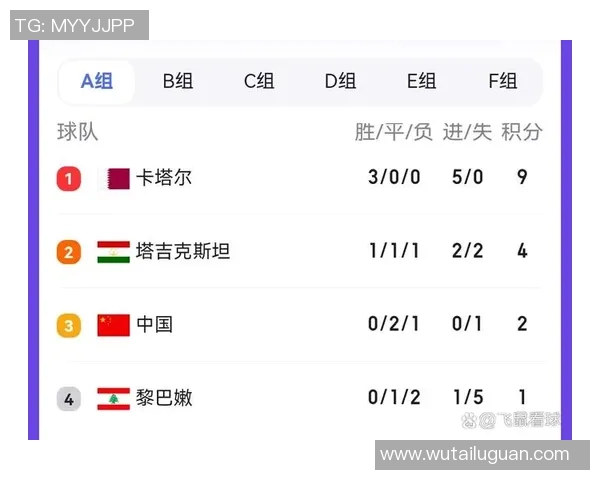Open the 黎巴嫩 team row
600x480 pixels.
pyautogui.click(x=163, y=398)
